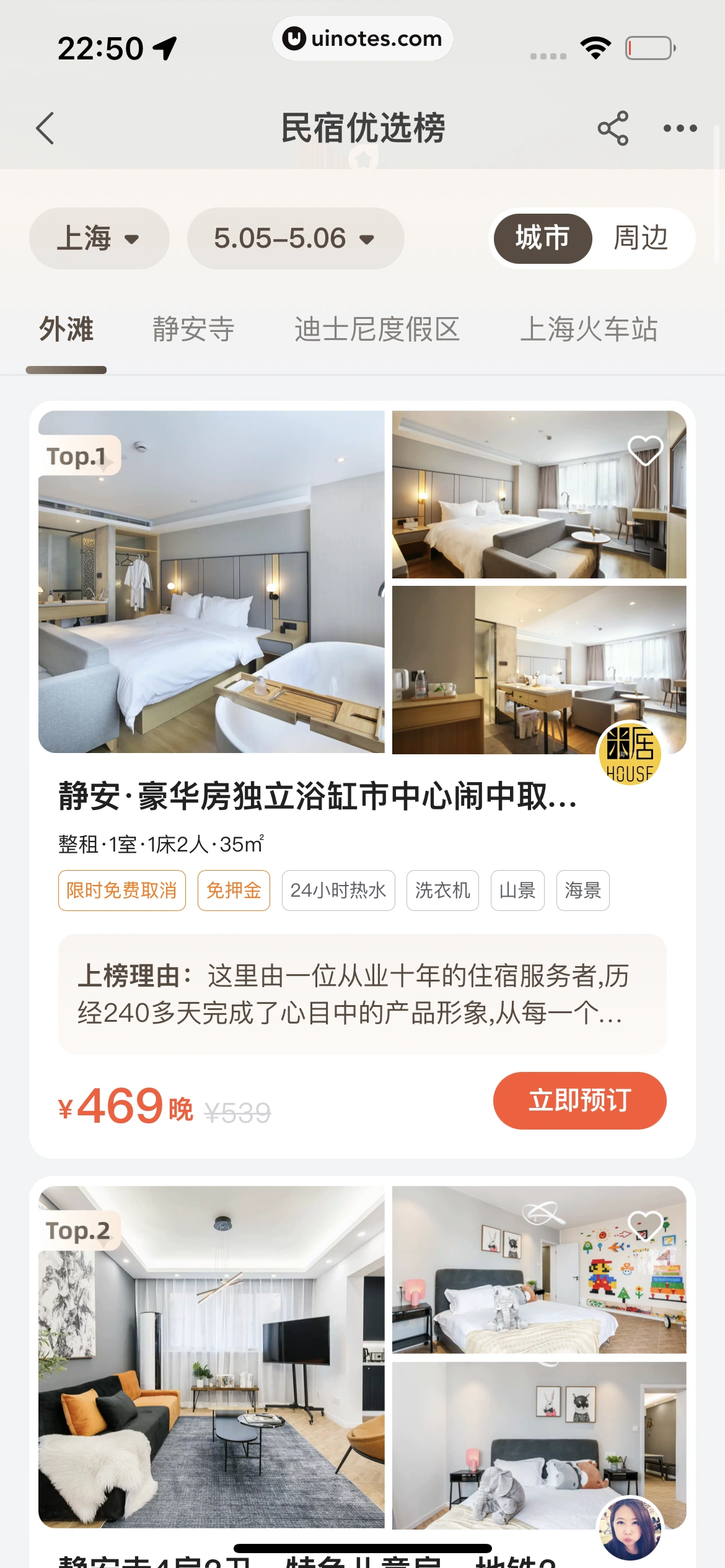The height and width of the screenshot is (1568, 725).
Task: Open the Top.2 homestay photo card
Action: click(211, 1356)
